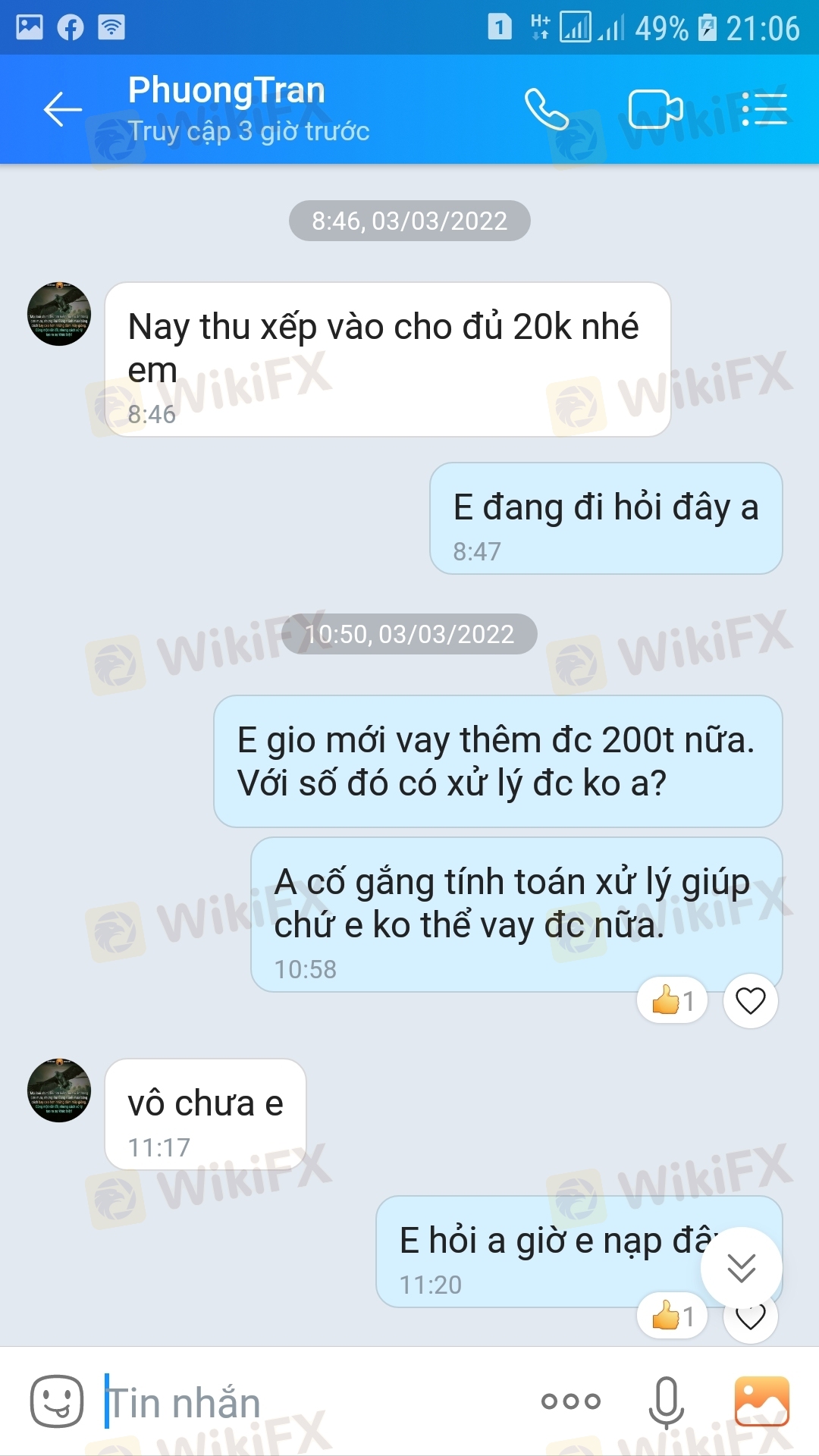Jump to the latest messages
The image size is (819, 1456).
tap(741, 1267)
